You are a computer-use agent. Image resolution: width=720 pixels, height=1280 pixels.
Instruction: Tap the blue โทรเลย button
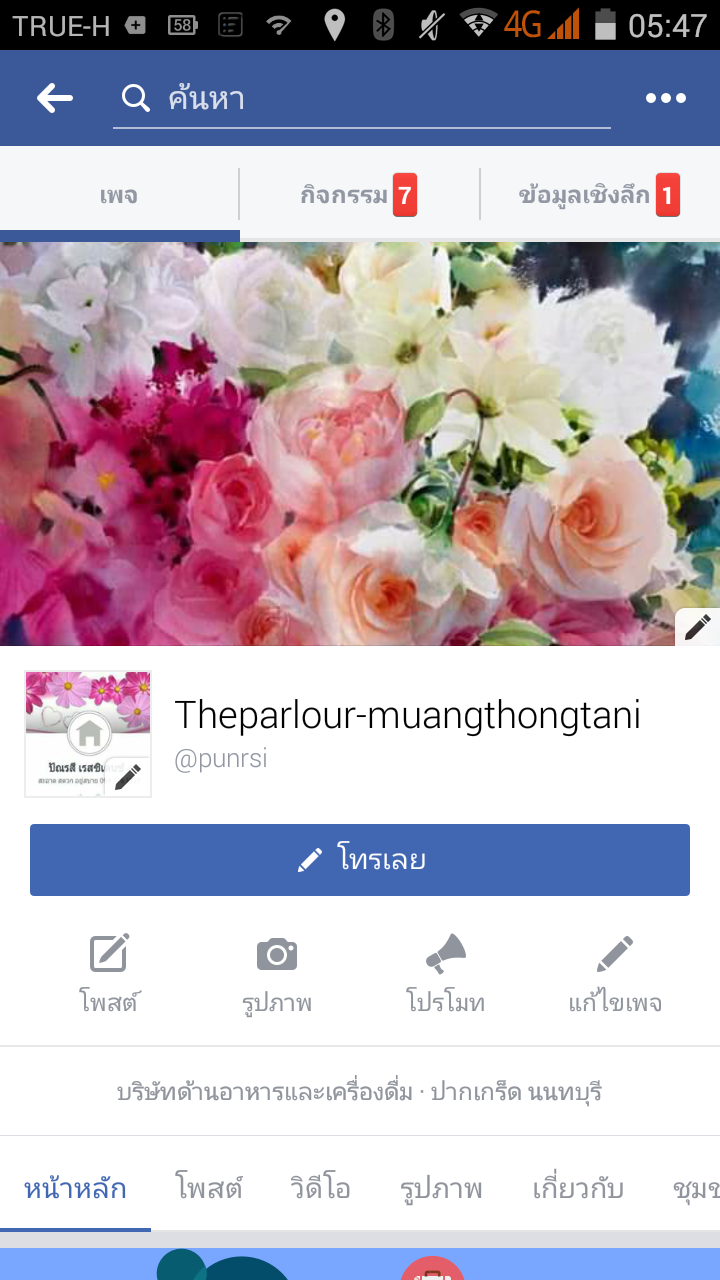pyautogui.click(x=360, y=860)
